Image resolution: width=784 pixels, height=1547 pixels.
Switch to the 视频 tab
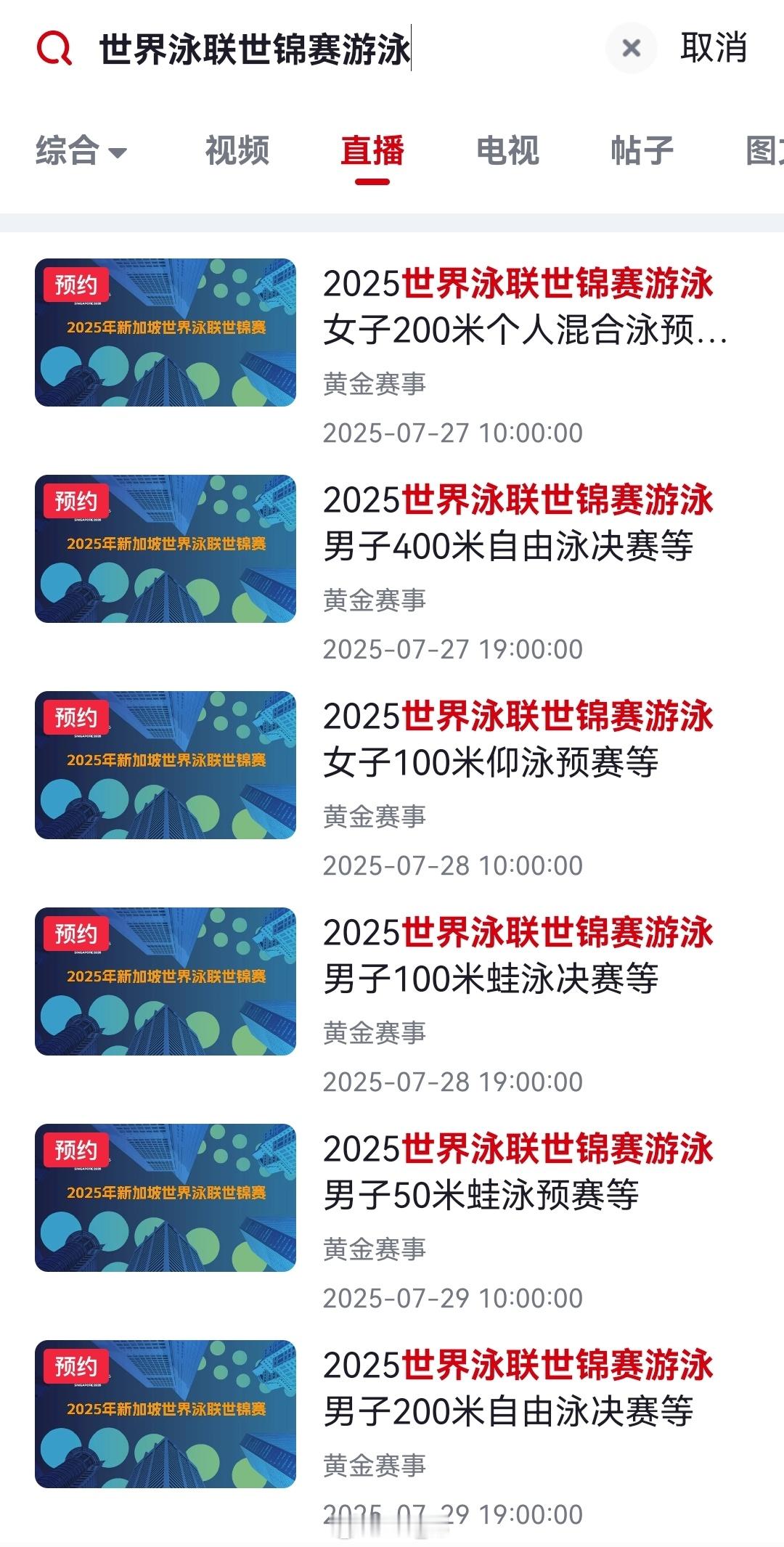point(237,151)
